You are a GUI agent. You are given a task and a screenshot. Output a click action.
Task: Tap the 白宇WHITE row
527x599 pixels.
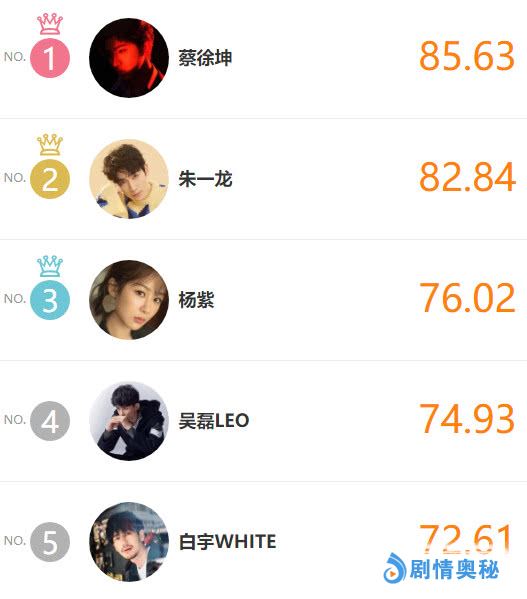point(264,541)
